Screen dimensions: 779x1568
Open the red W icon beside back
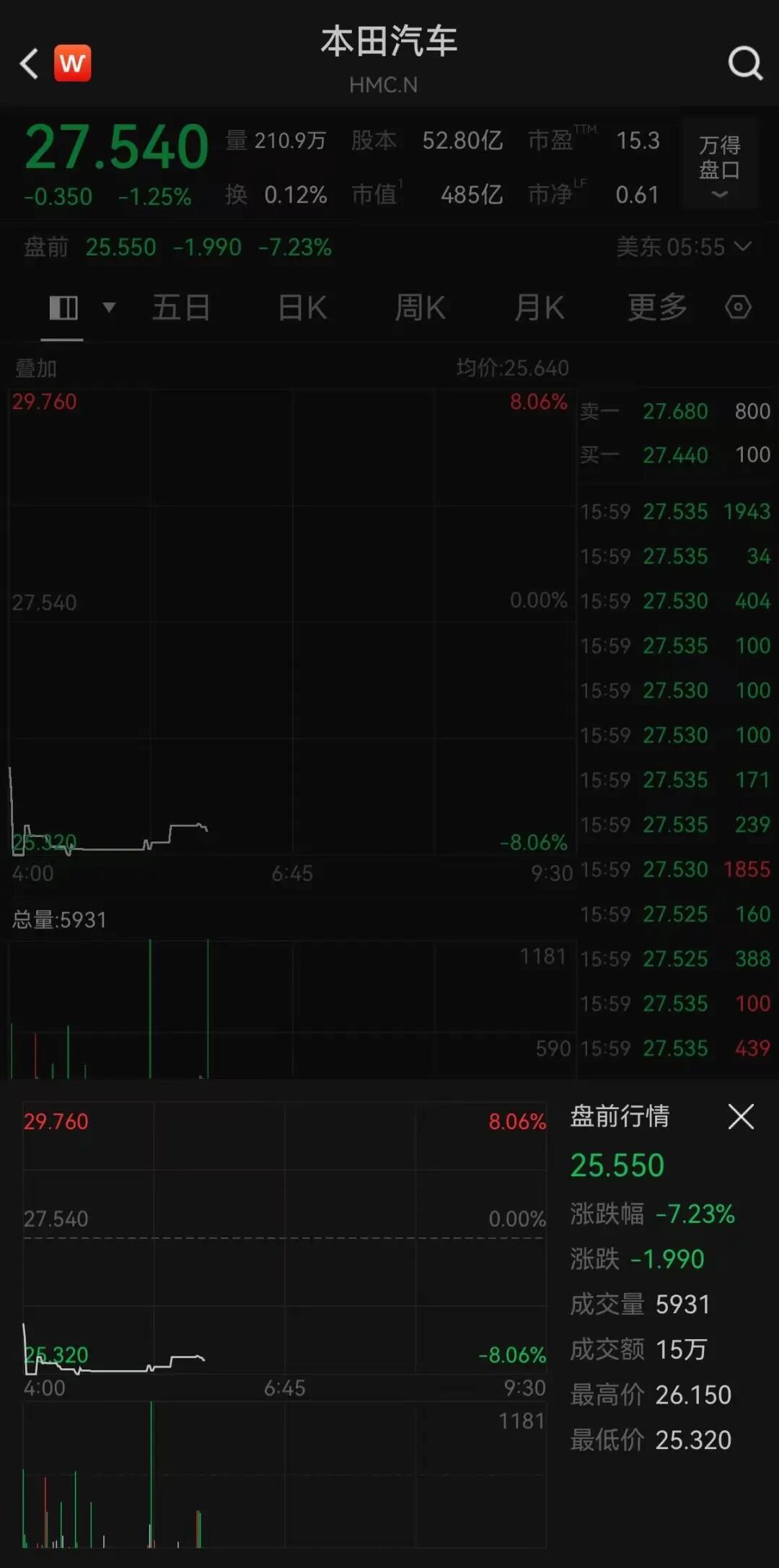pos(72,63)
